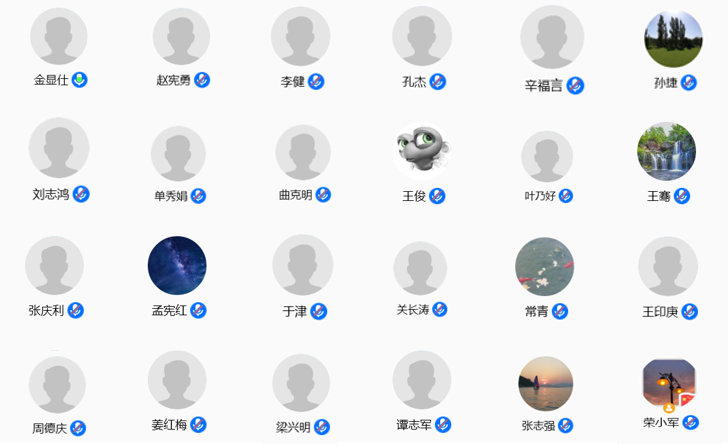Select 单秀娟's avatar
The height and width of the screenshot is (444, 728).
coord(178,153)
